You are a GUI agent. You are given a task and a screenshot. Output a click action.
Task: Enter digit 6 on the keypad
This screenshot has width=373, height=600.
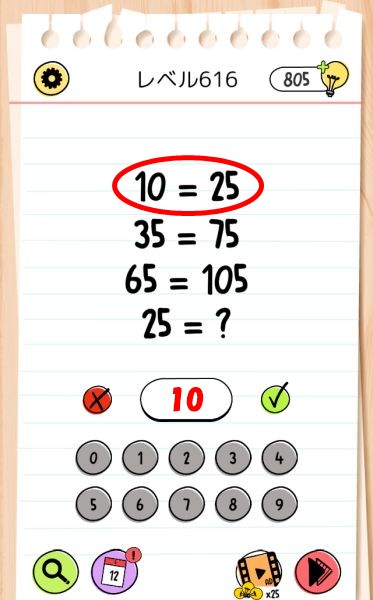(x=140, y=504)
